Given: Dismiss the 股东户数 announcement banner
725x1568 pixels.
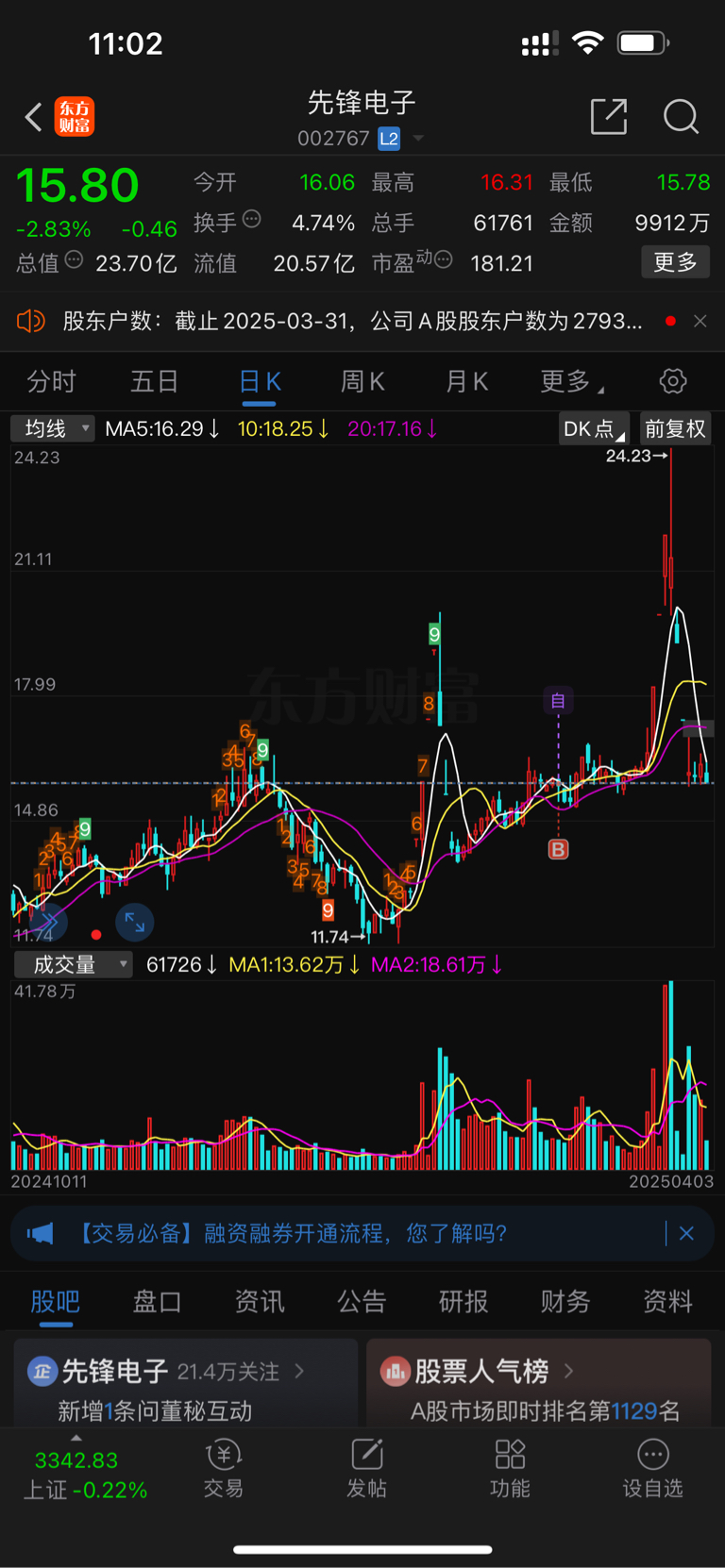Looking at the screenshot, I should 700,321.
